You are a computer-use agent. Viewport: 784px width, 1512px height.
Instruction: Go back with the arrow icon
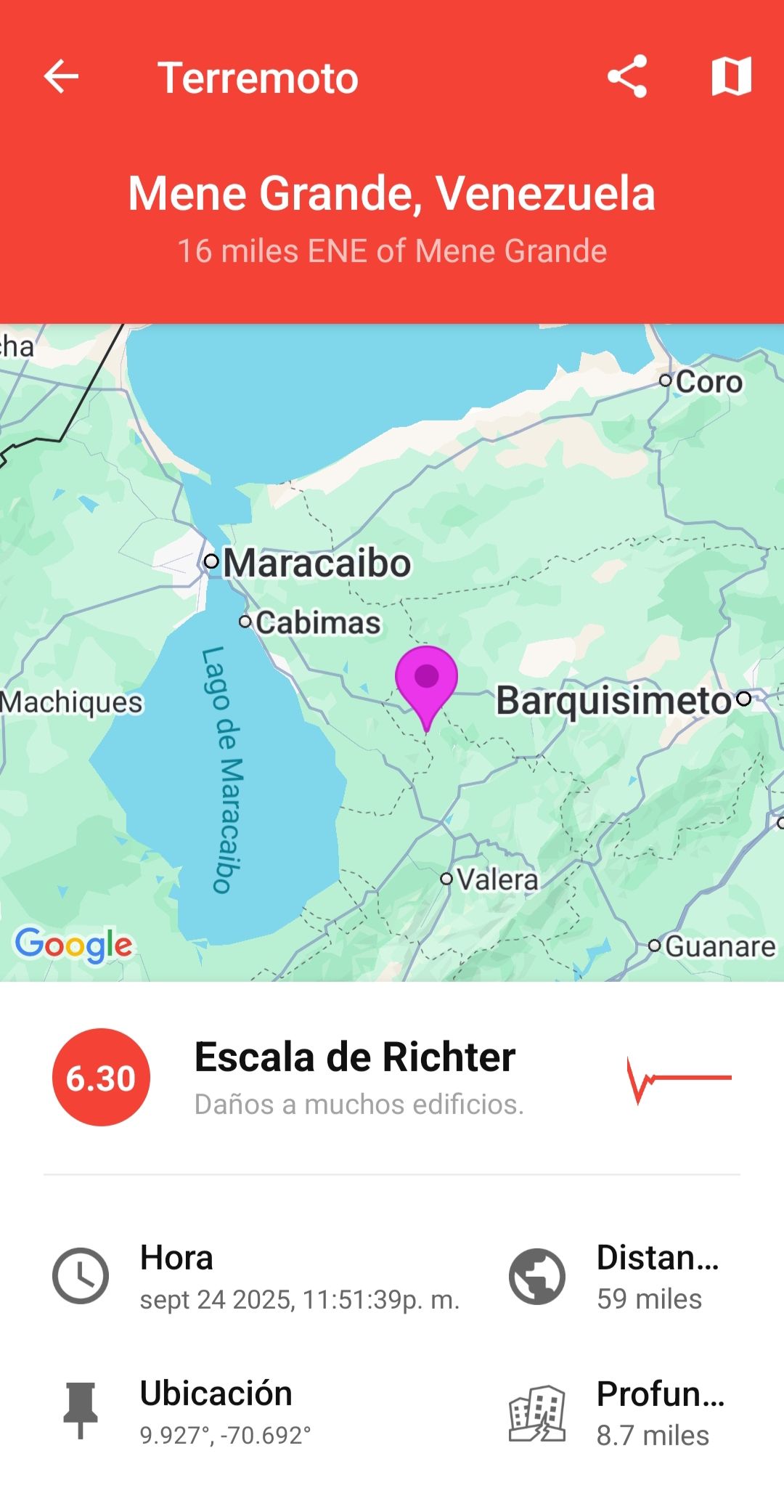61,77
